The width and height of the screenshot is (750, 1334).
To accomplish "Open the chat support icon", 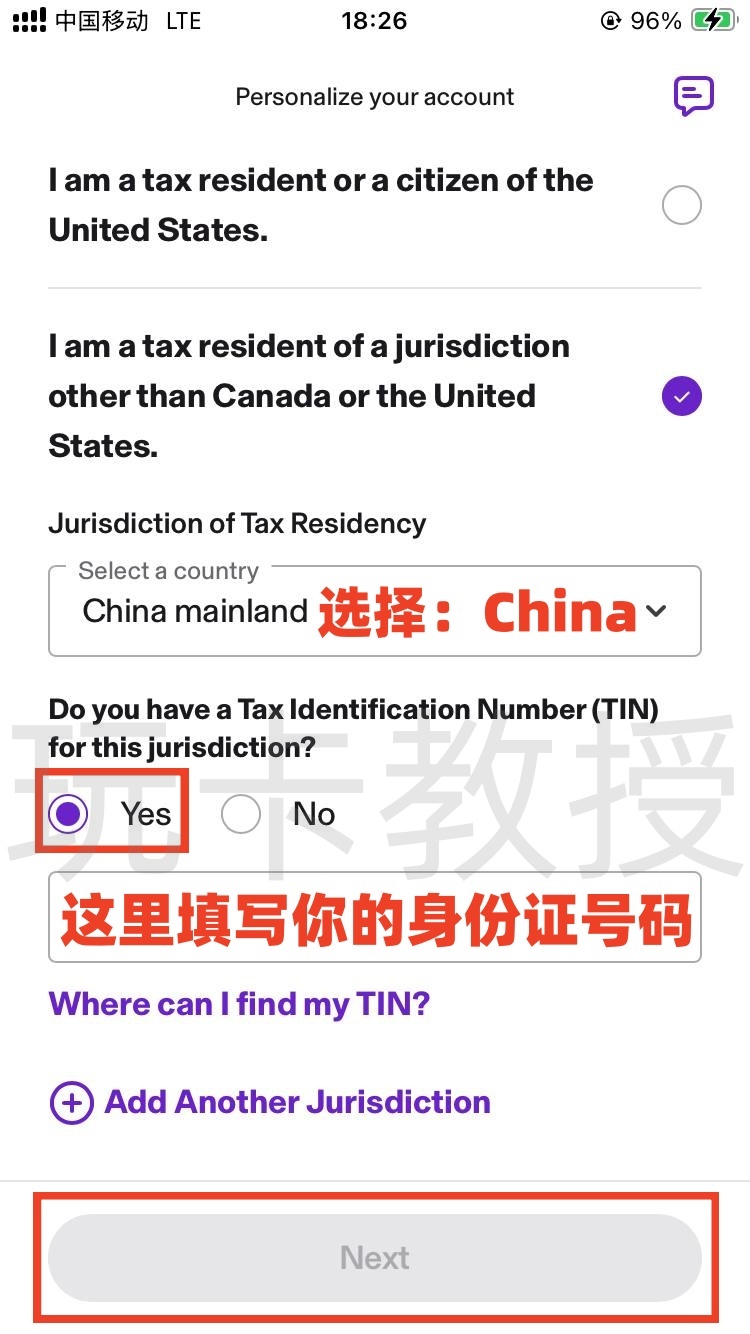I will point(693,97).
